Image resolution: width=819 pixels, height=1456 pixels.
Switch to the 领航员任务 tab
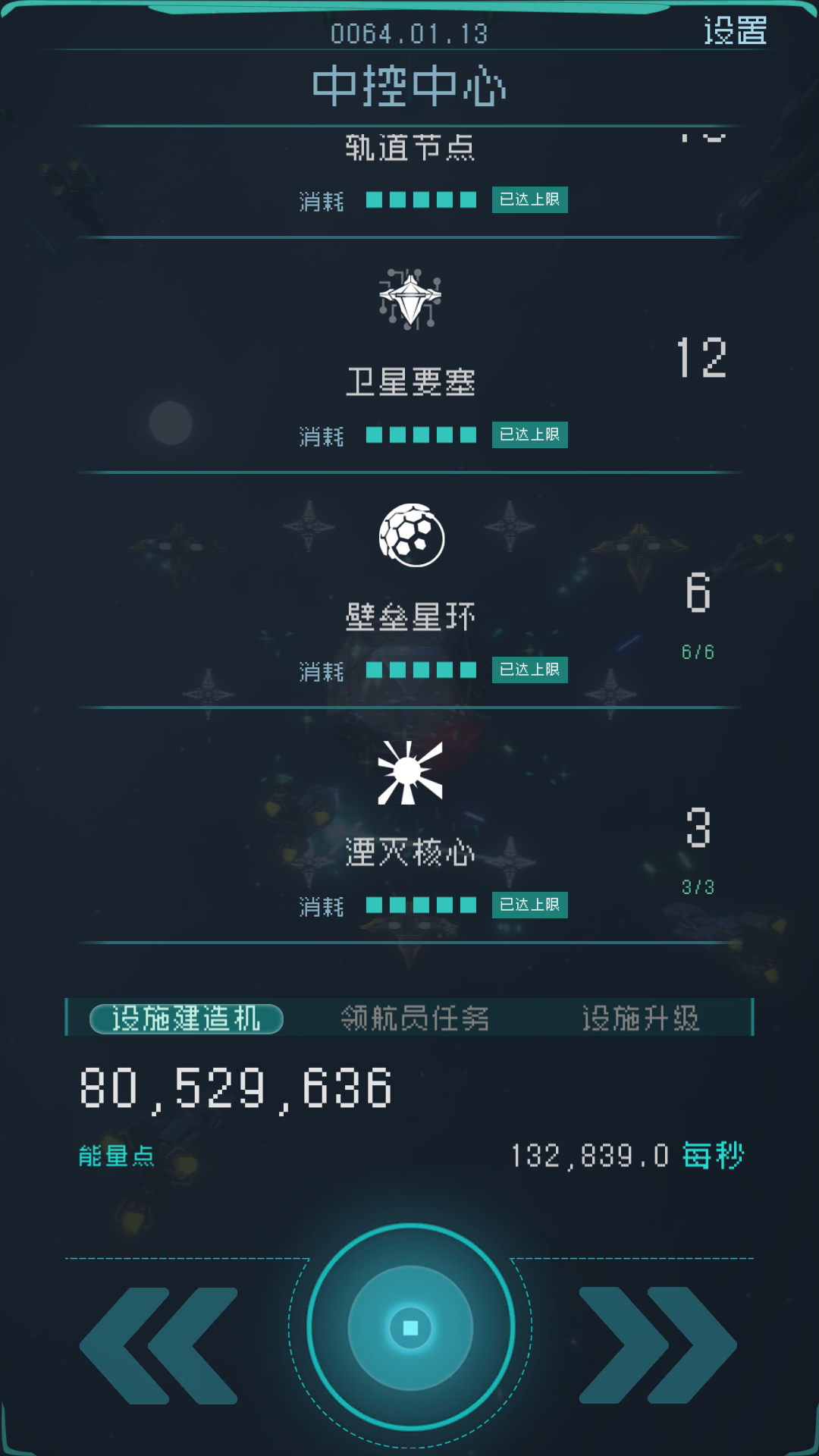coord(415,1020)
